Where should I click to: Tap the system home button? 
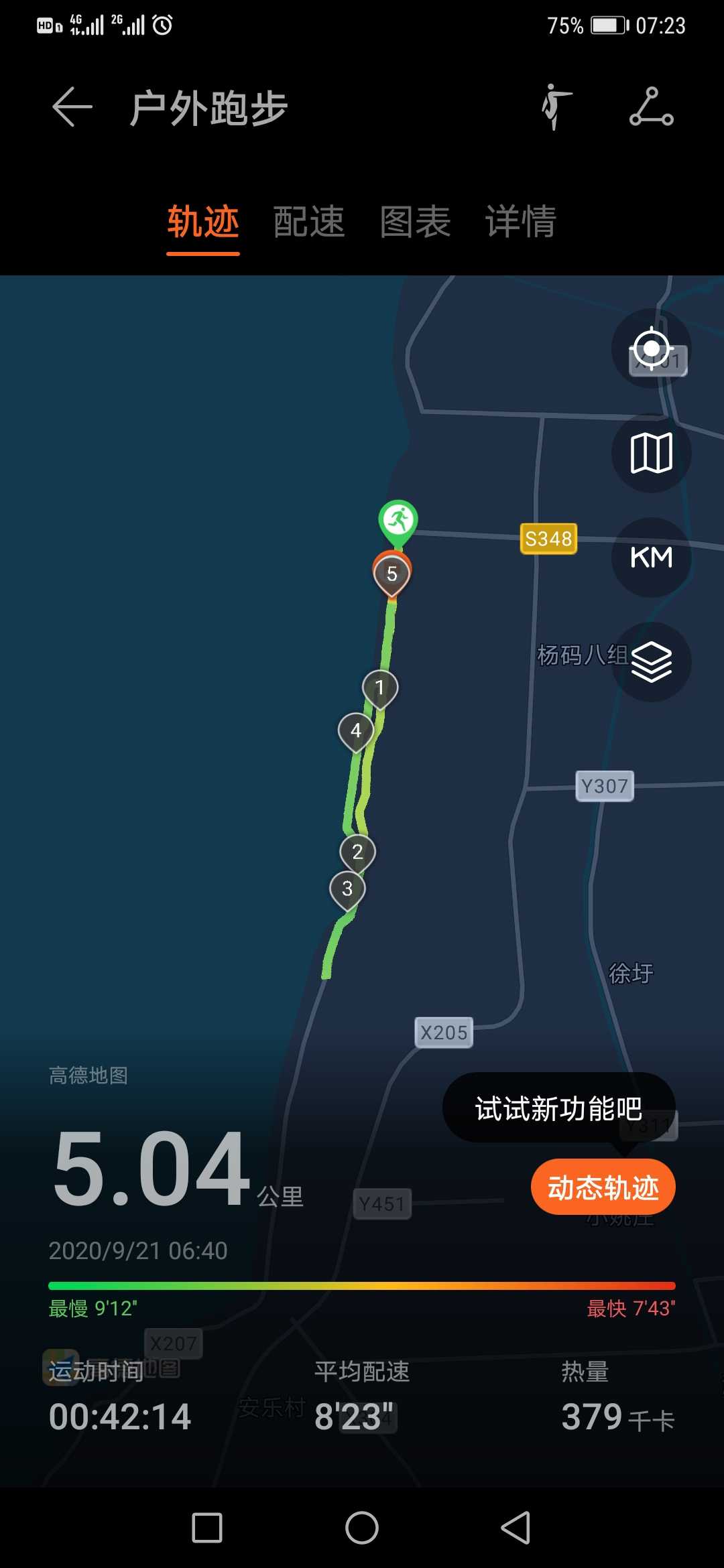click(362, 1528)
